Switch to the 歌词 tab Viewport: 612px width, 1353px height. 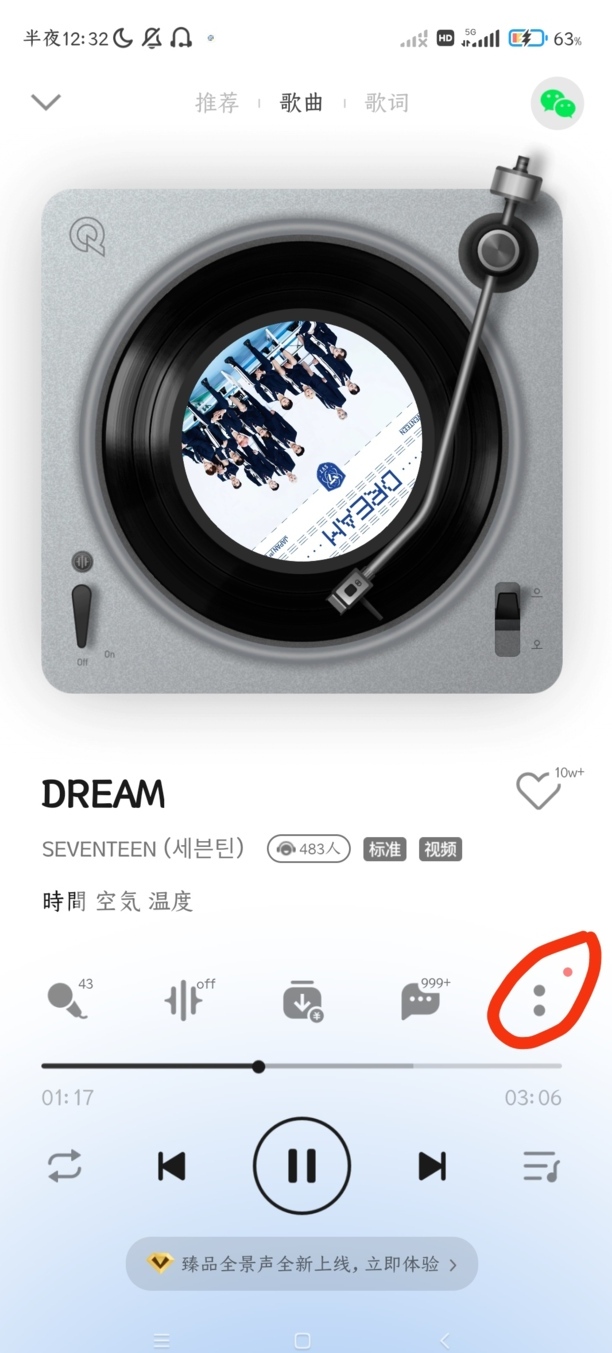click(x=386, y=103)
